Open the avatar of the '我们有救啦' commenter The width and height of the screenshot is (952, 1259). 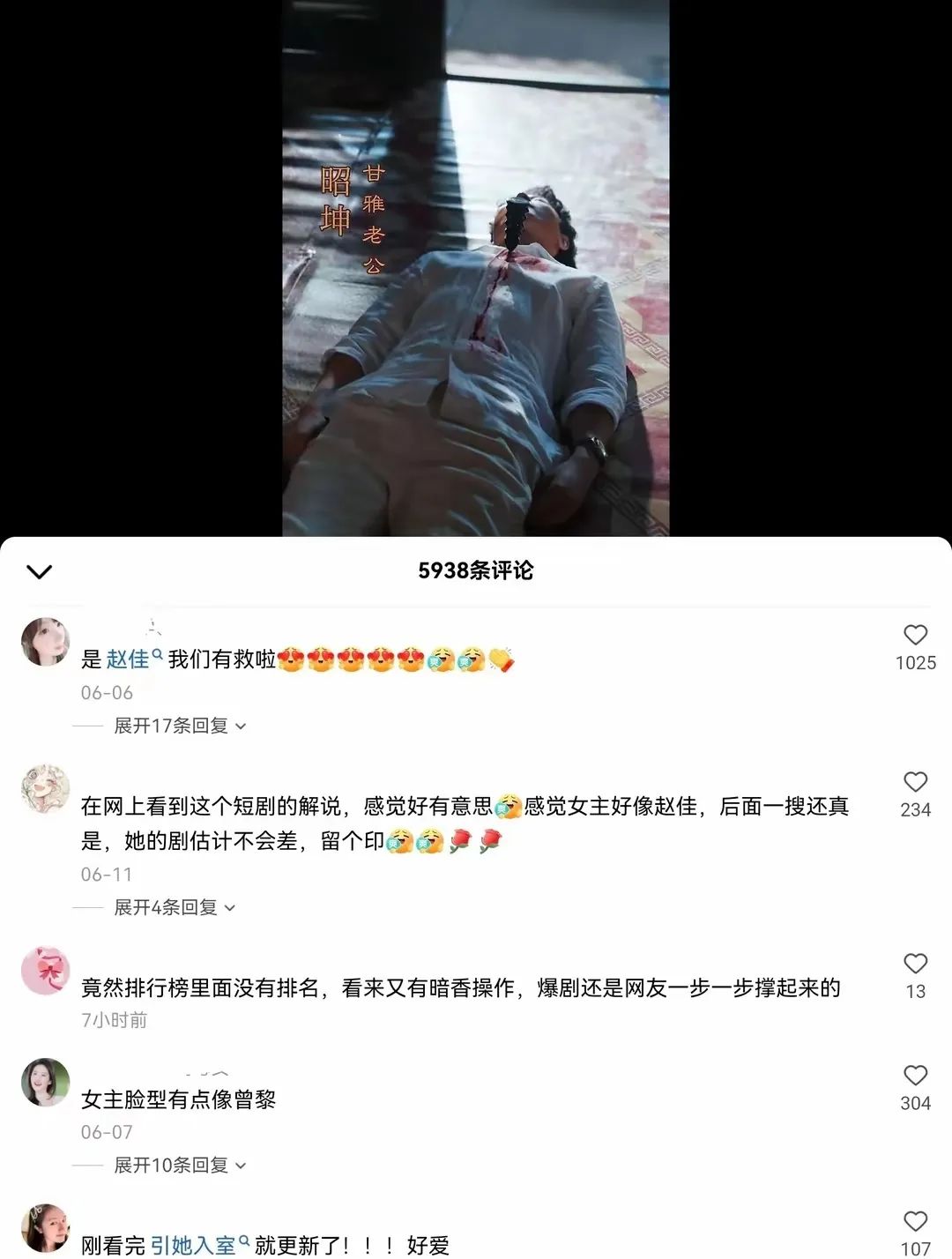(45, 642)
